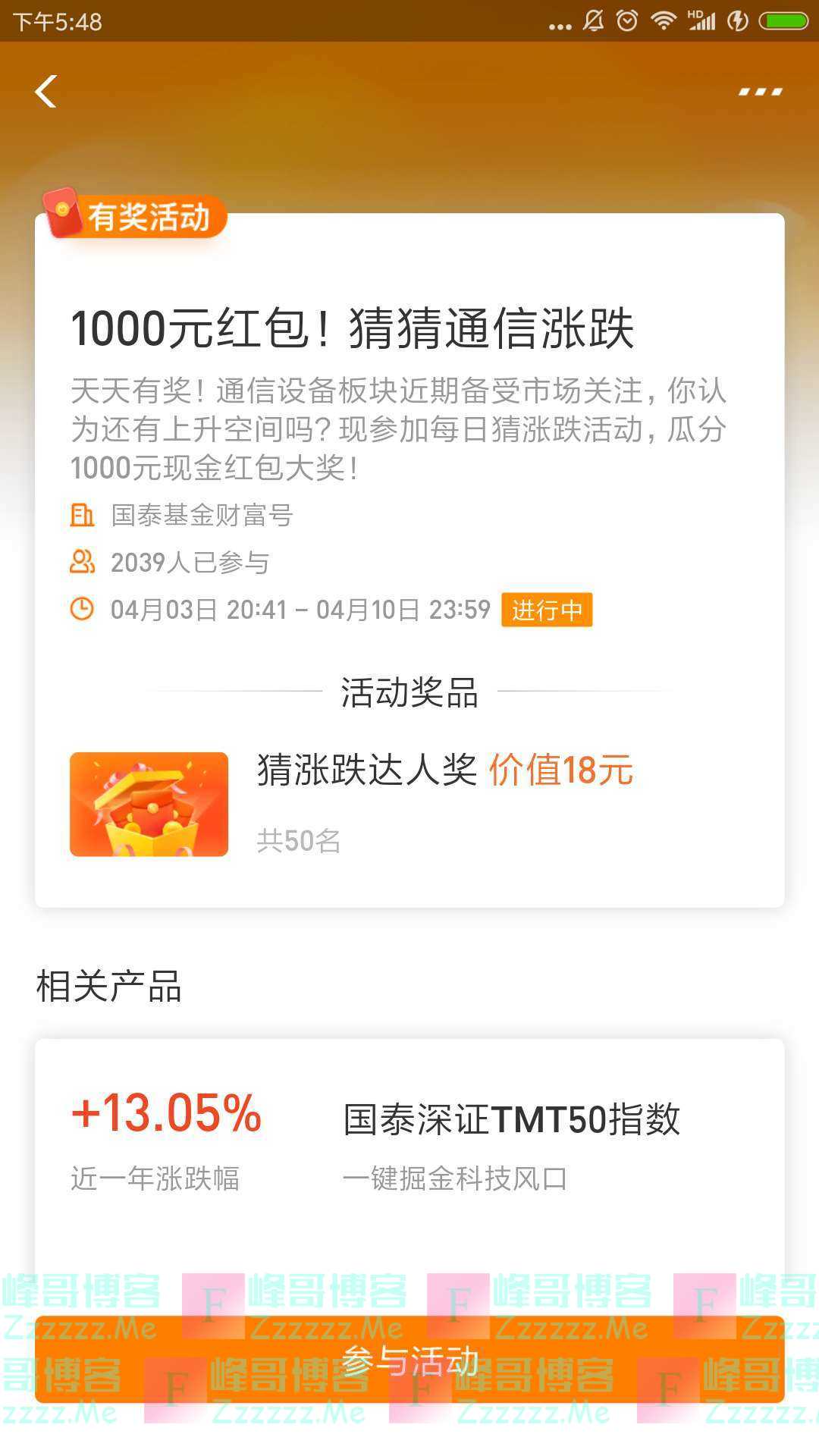Tap the 参与活动 button to join
Screen dimensions: 819x1456
tap(409, 1360)
